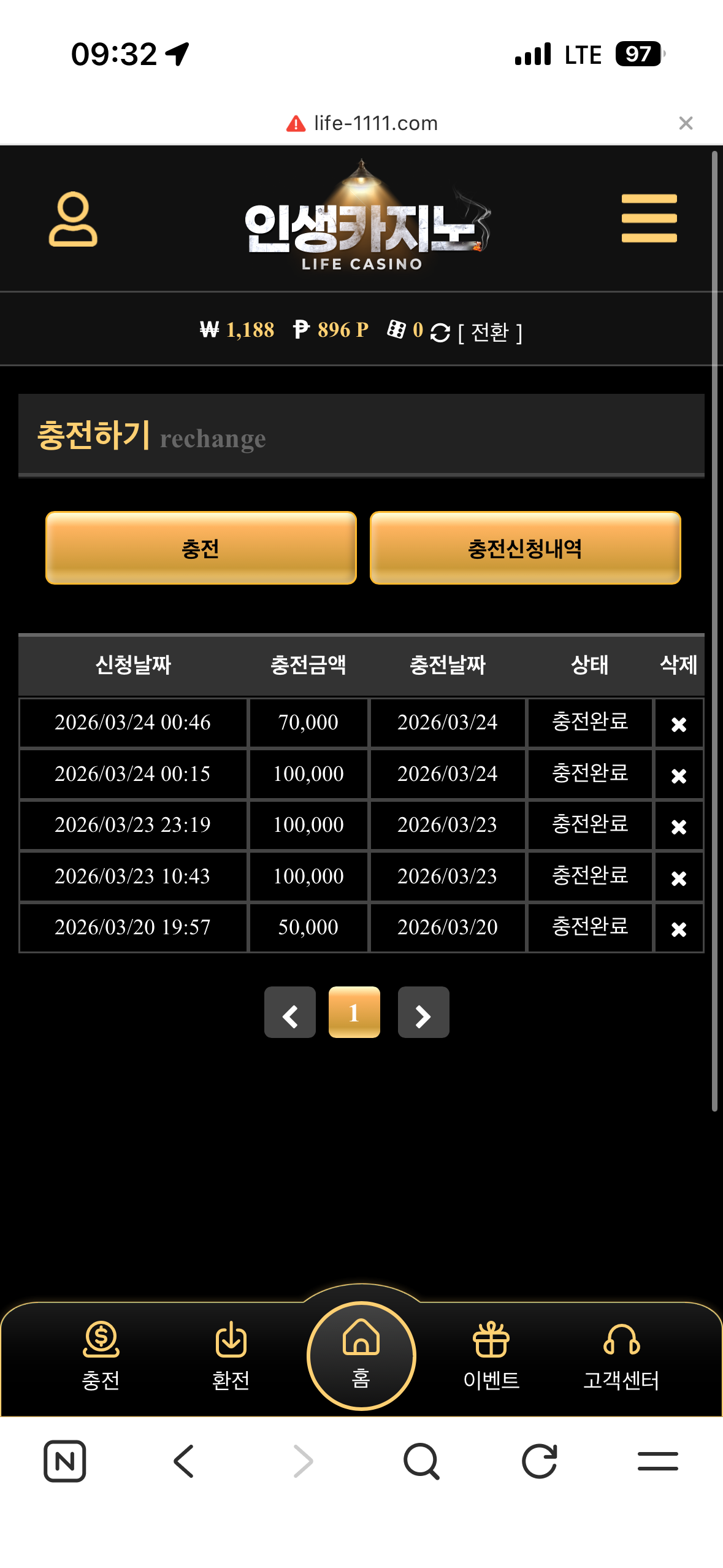Screen dimensions: 723x1568
Task: Close the life-1111.com browser page
Action: point(686,123)
